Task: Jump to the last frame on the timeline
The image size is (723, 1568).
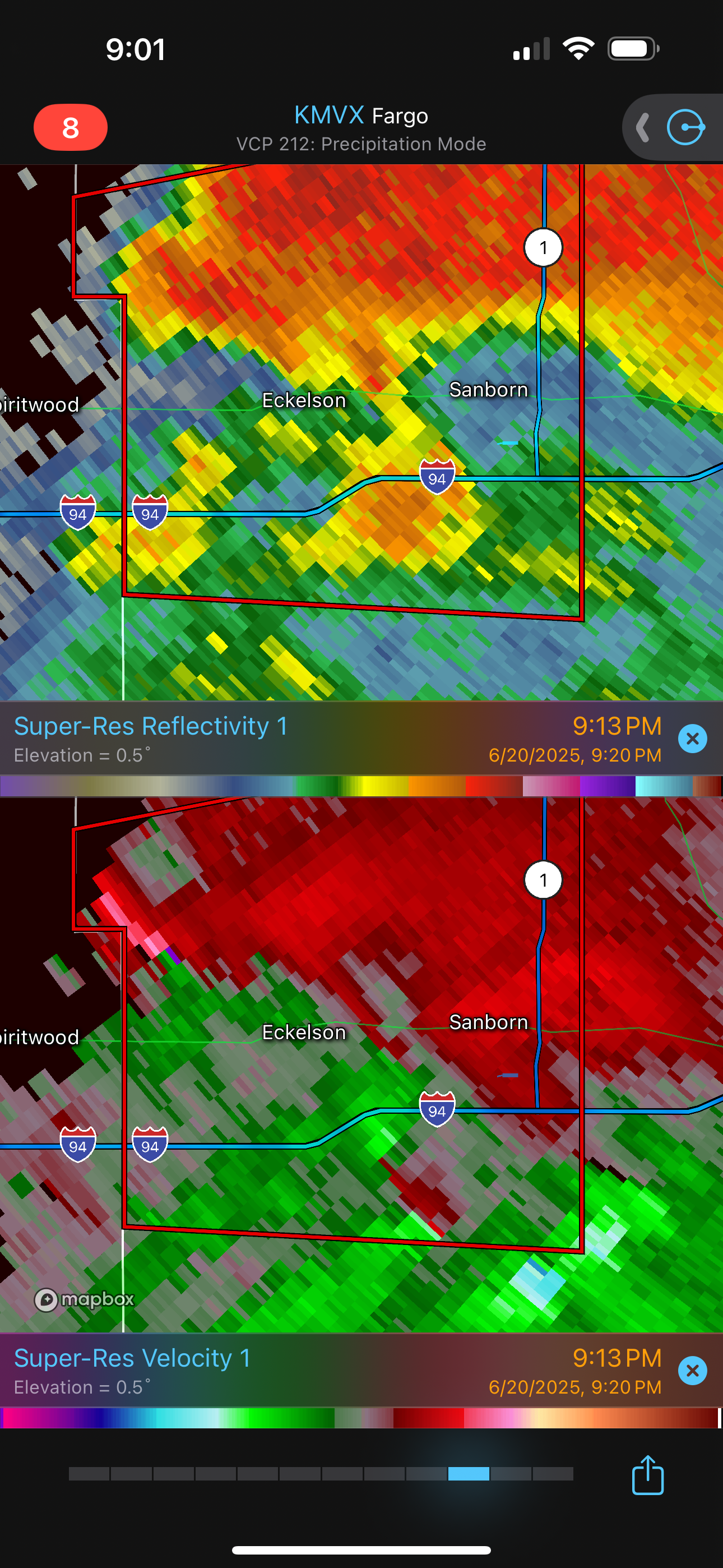Action: point(553,1474)
